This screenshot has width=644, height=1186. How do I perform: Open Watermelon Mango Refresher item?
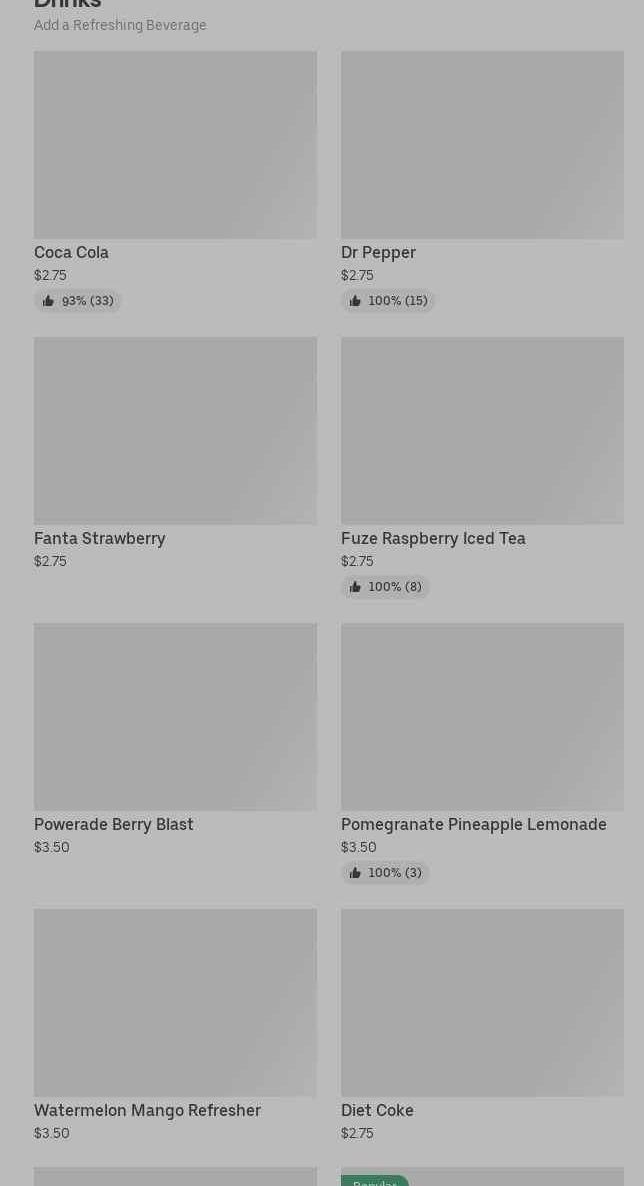click(175, 1026)
